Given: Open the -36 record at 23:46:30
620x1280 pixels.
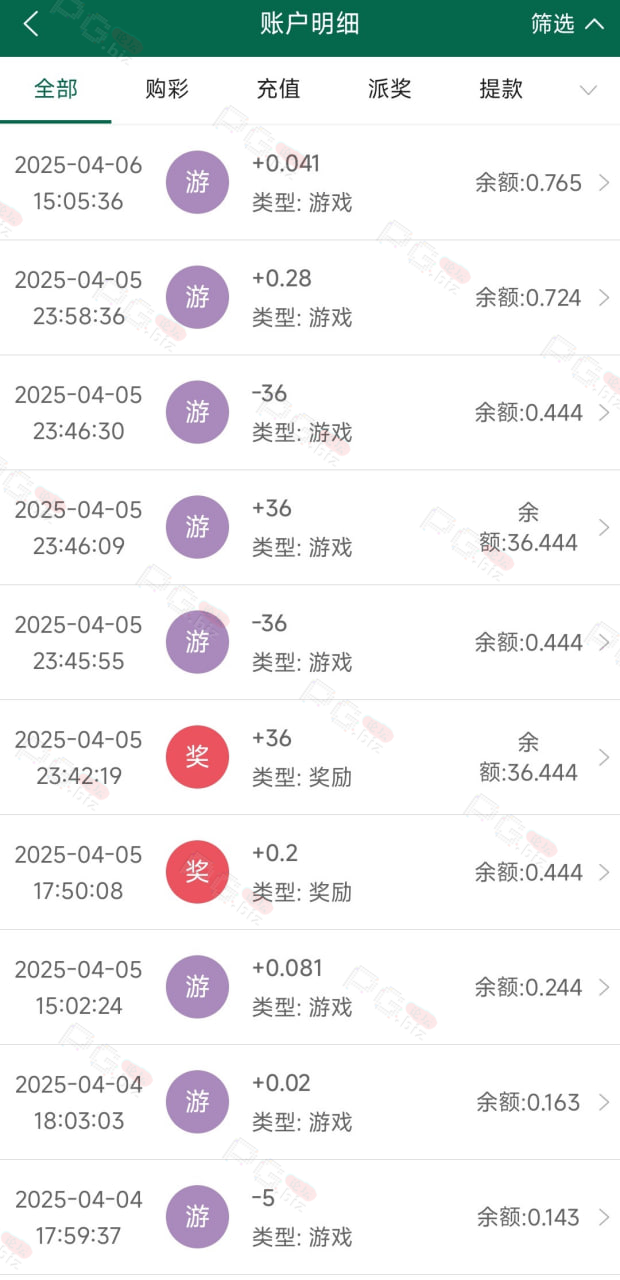Looking at the screenshot, I should coord(310,413).
